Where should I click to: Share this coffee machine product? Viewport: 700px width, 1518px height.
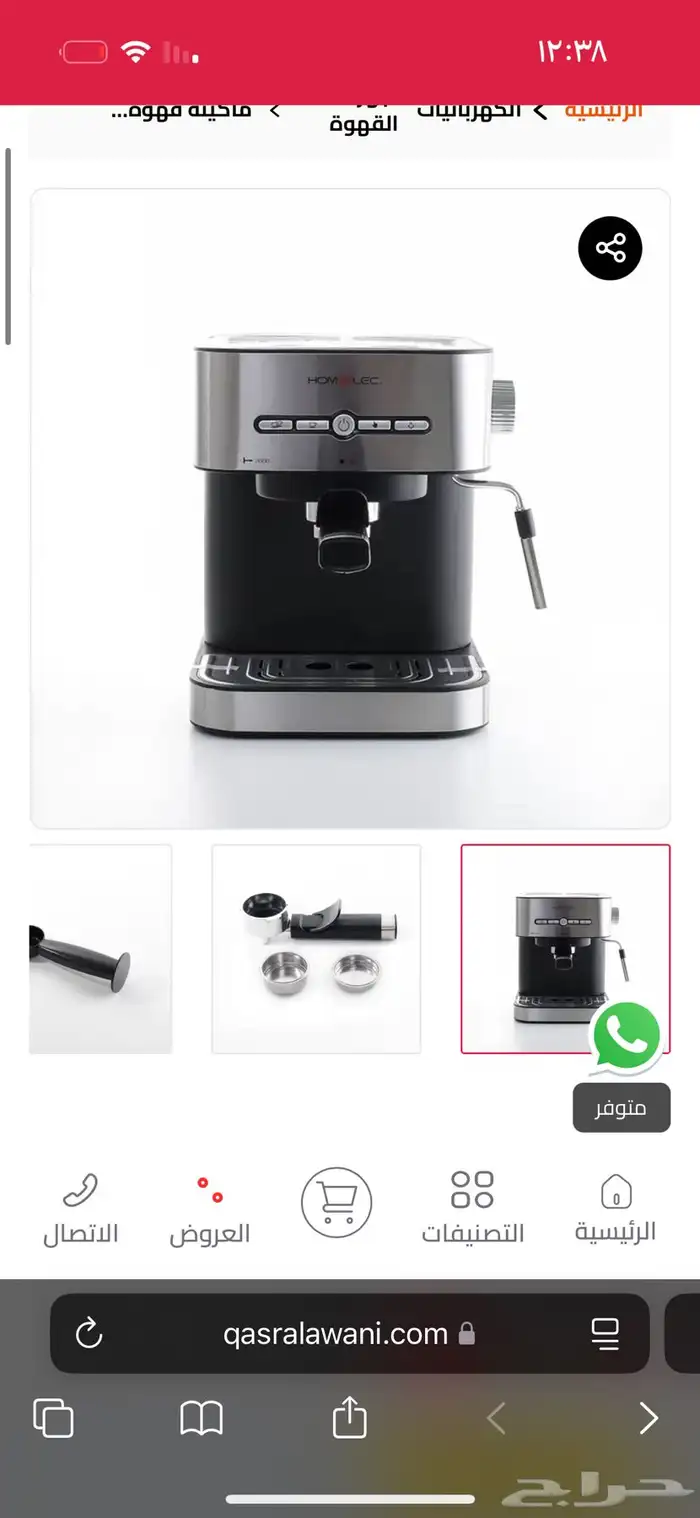pyautogui.click(x=610, y=247)
